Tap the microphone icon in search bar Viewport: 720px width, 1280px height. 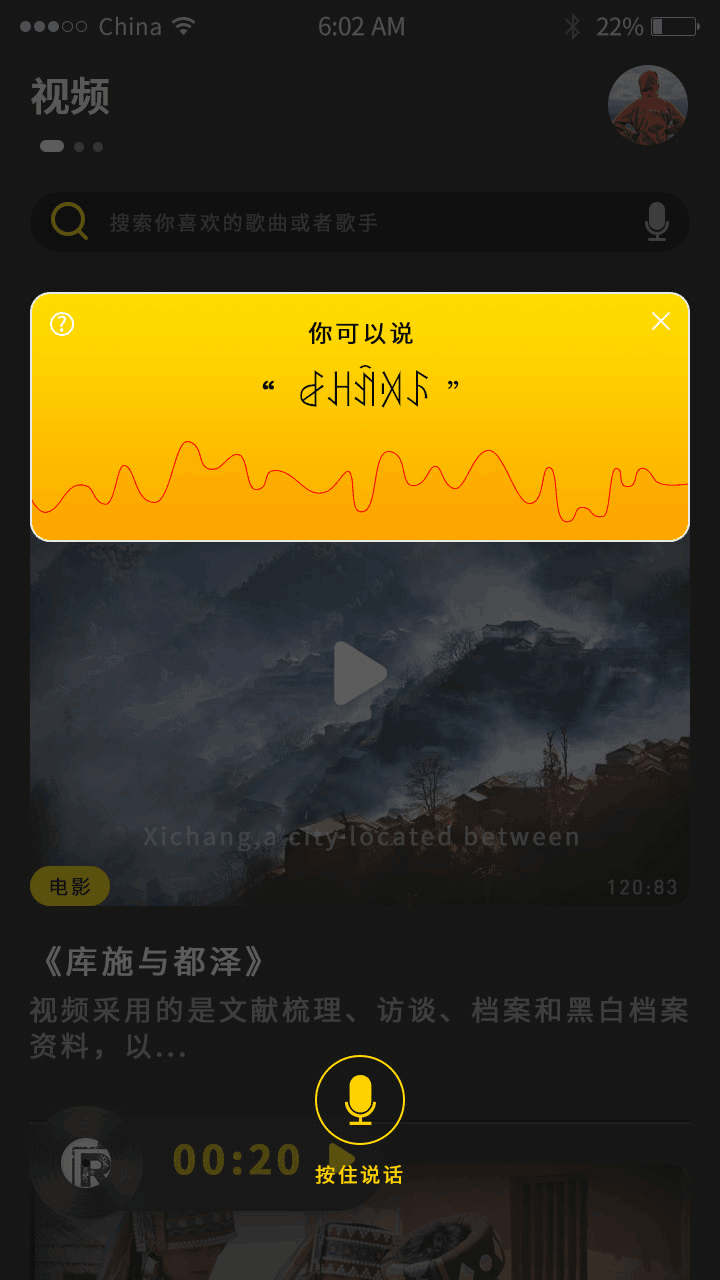click(656, 222)
